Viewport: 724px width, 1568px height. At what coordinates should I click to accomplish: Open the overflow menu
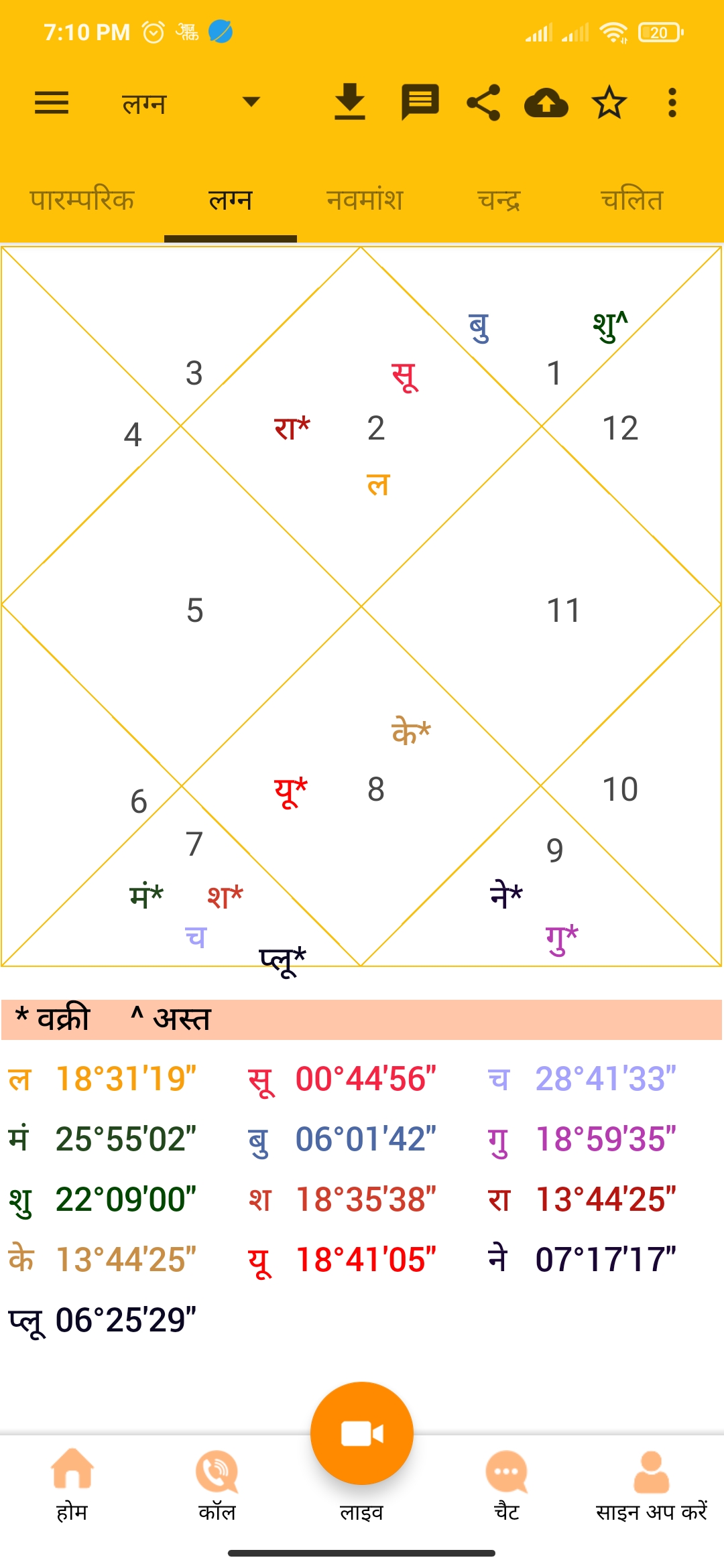click(x=672, y=103)
